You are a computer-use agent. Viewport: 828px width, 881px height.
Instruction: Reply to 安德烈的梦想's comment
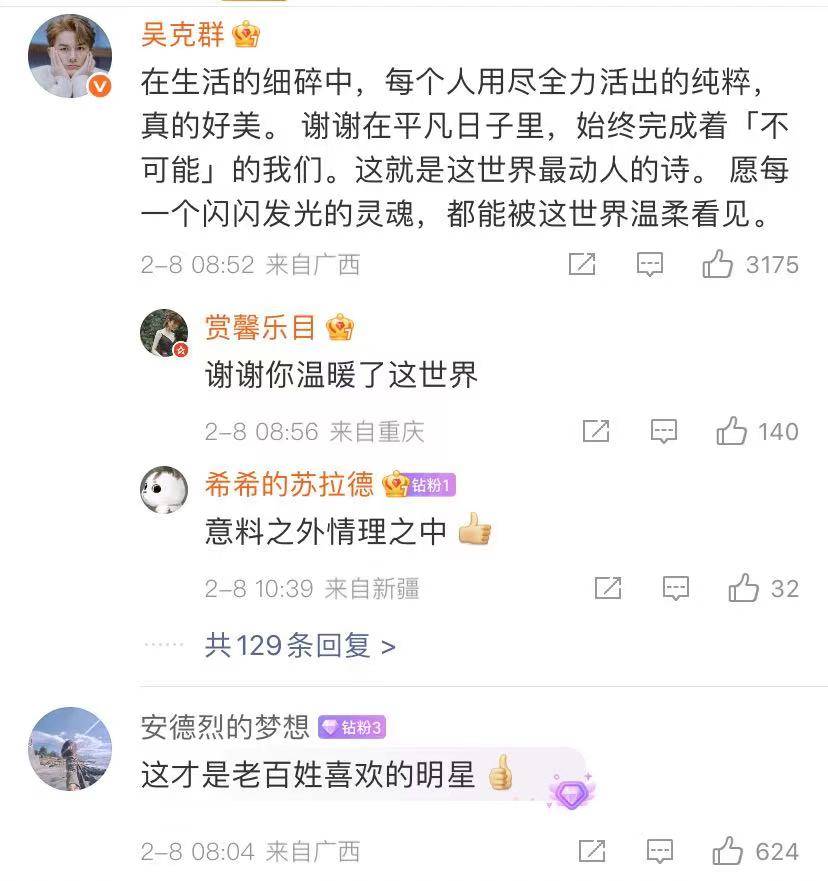point(660,851)
